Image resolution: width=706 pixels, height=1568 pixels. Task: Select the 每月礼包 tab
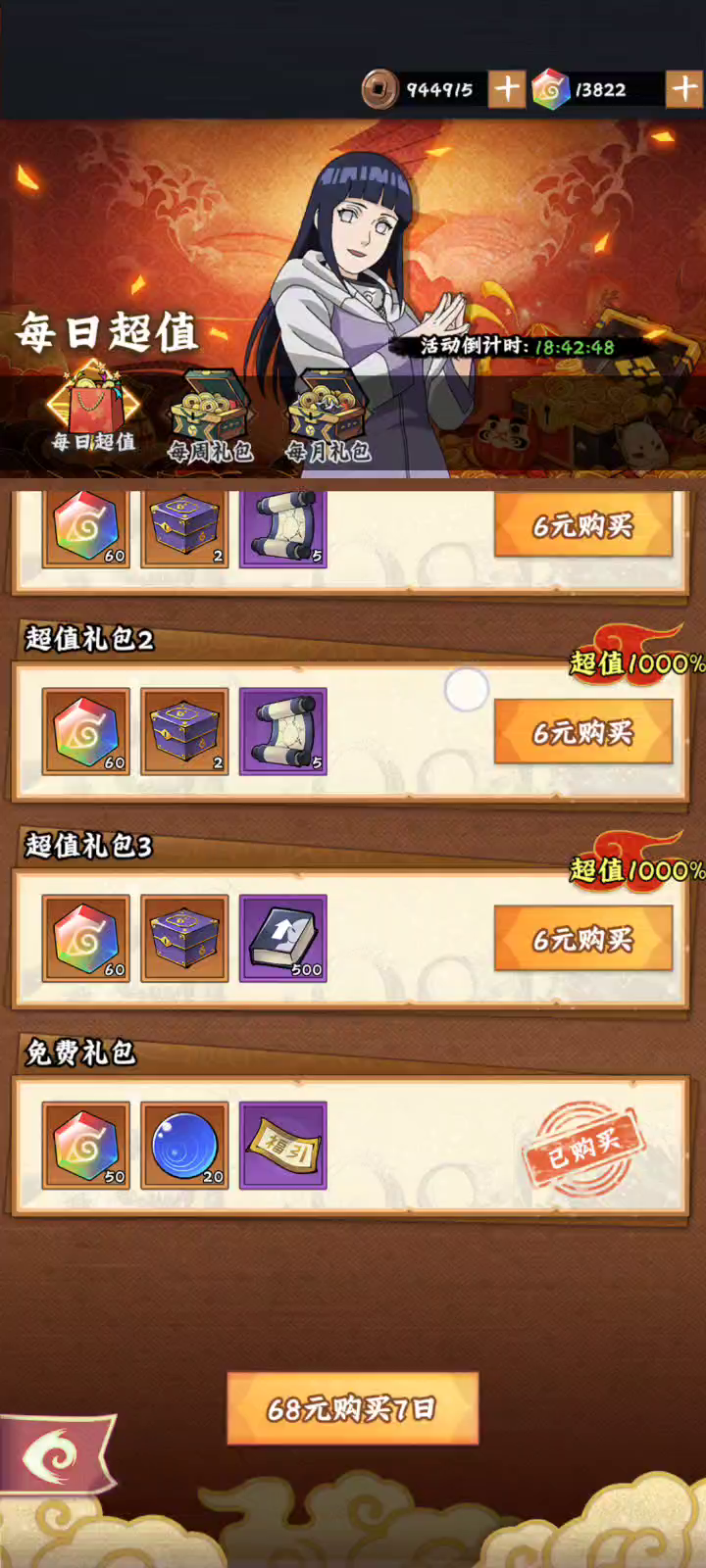coord(328,416)
